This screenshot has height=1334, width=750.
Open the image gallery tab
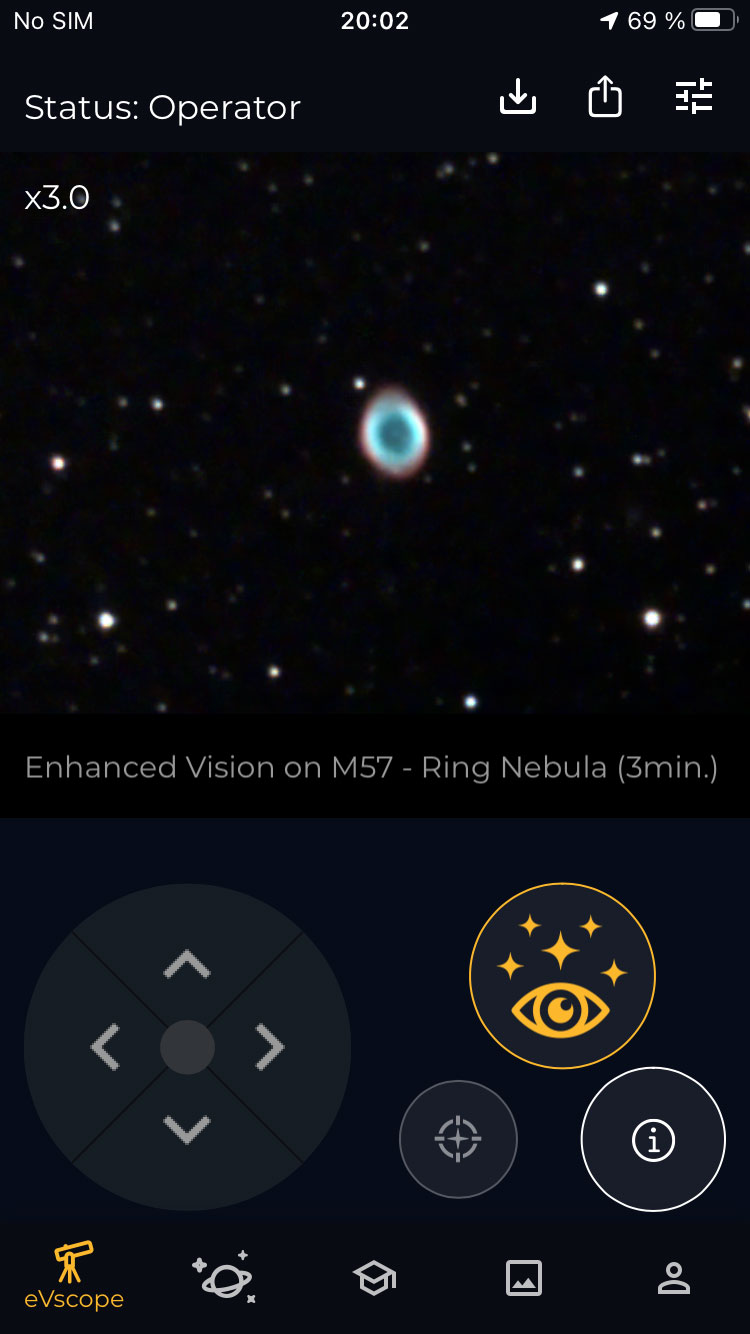click(524, 1278)
